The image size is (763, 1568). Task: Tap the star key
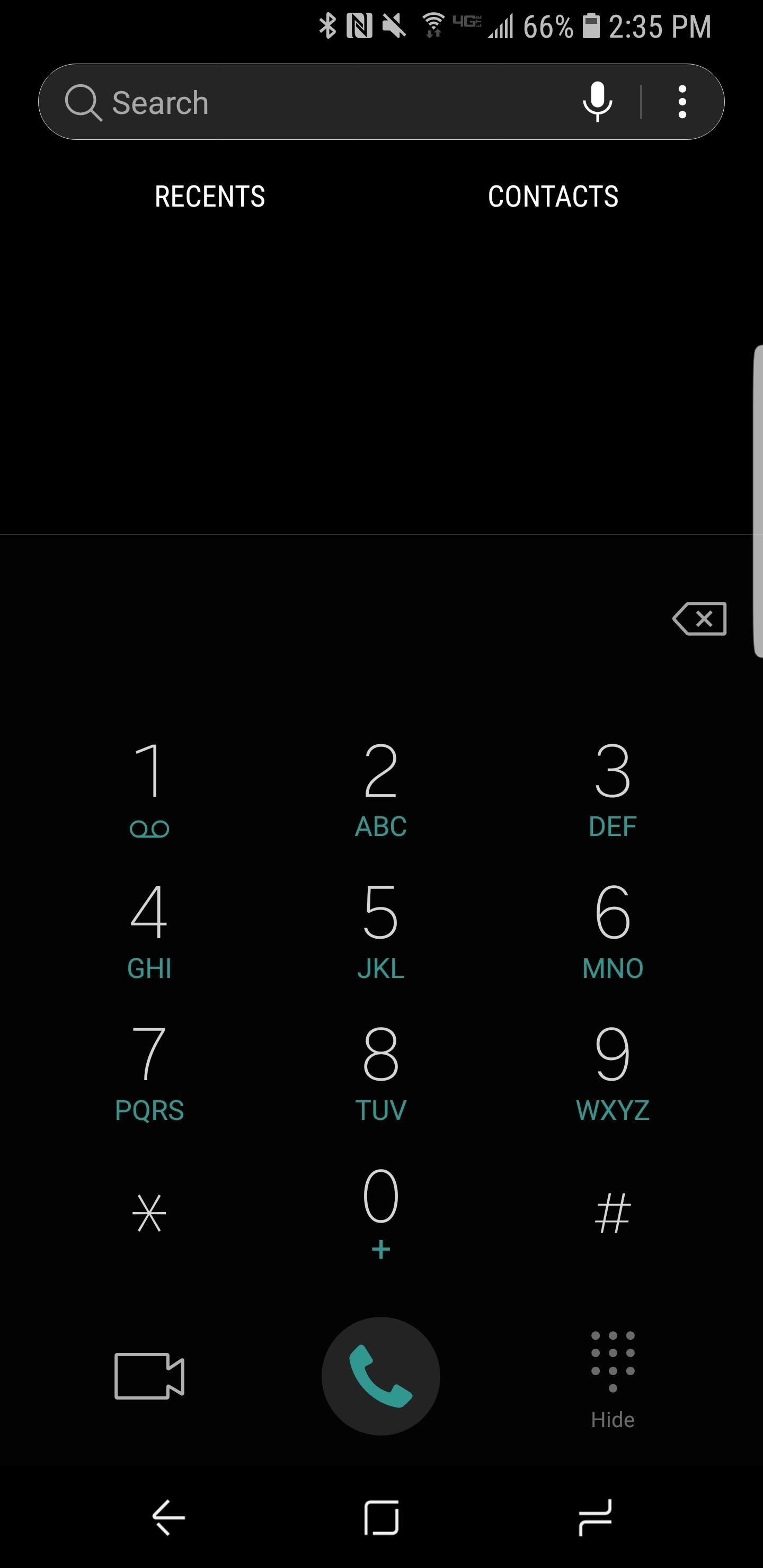149,1213
